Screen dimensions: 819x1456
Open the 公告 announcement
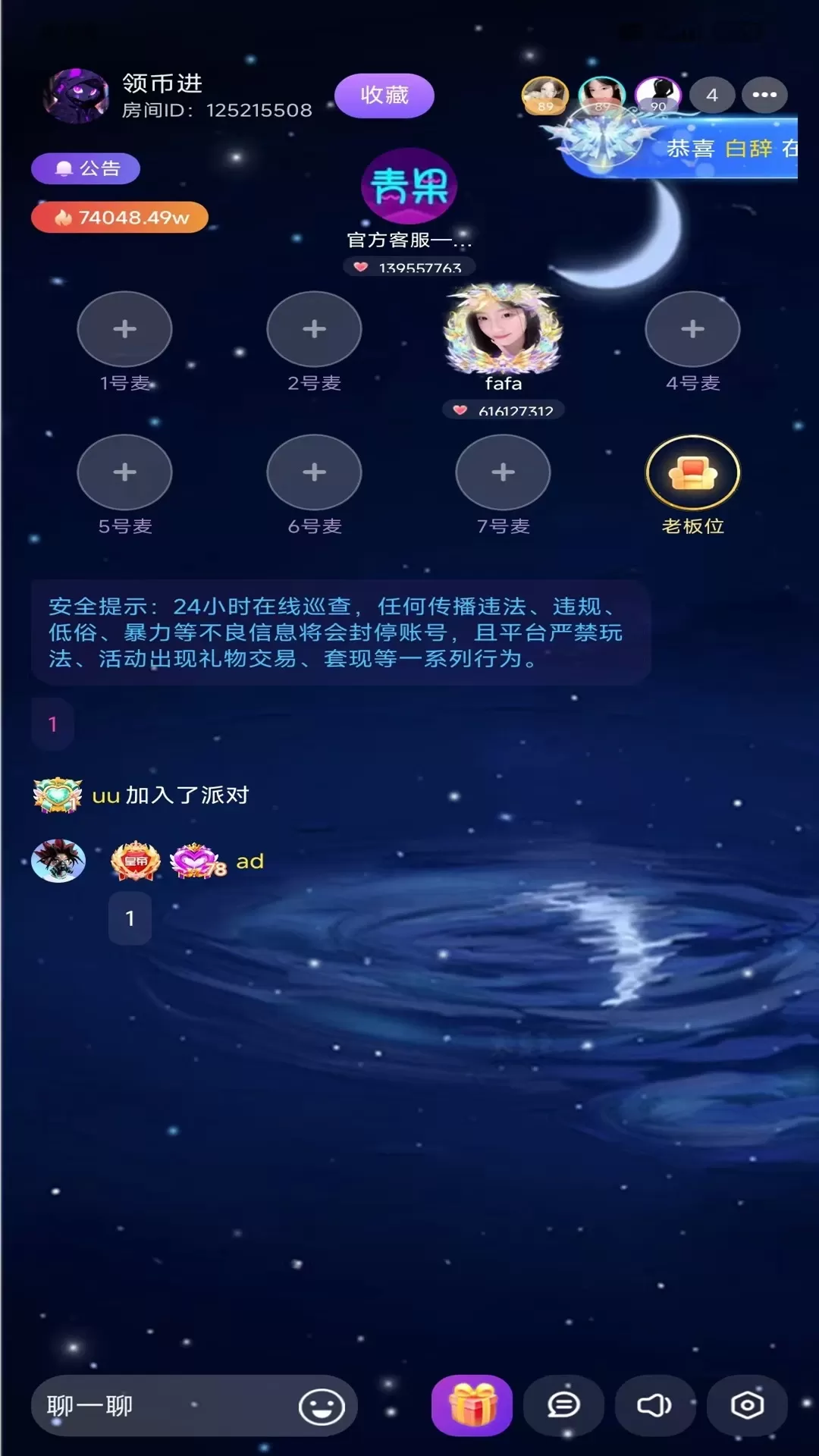pyautogui.click(x=86, y=168)
